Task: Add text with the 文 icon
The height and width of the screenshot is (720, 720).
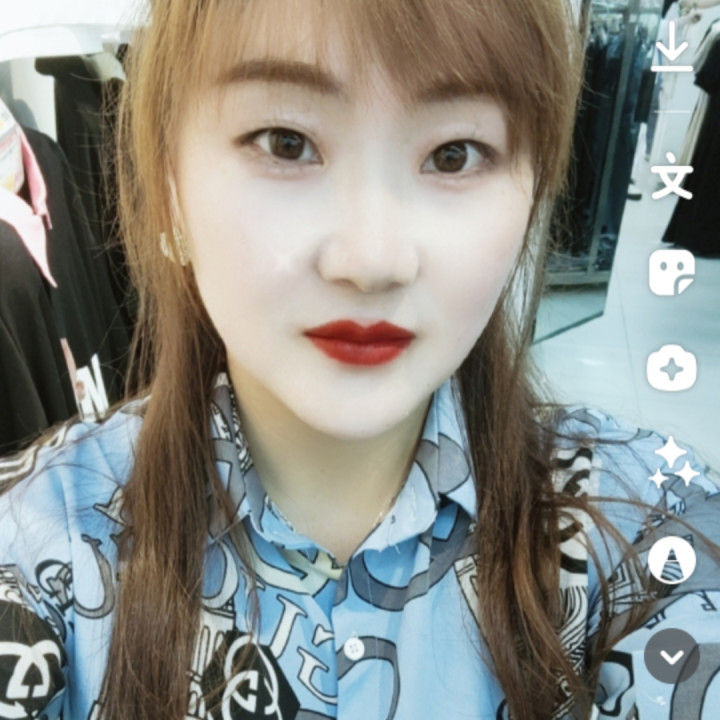Action: pos(672,176)
